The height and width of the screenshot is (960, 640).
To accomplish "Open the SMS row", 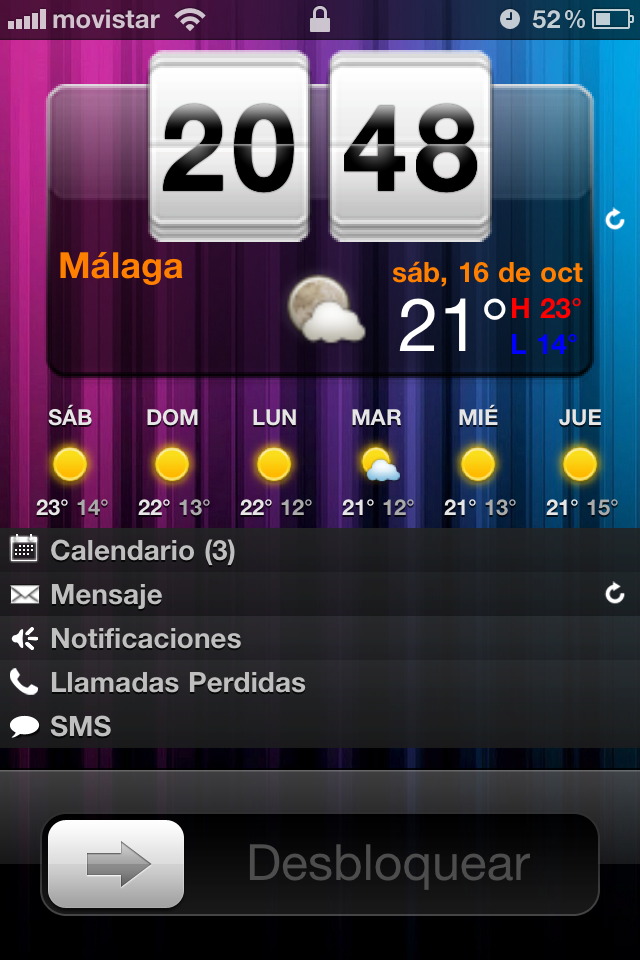I will (x=80, y=727).
